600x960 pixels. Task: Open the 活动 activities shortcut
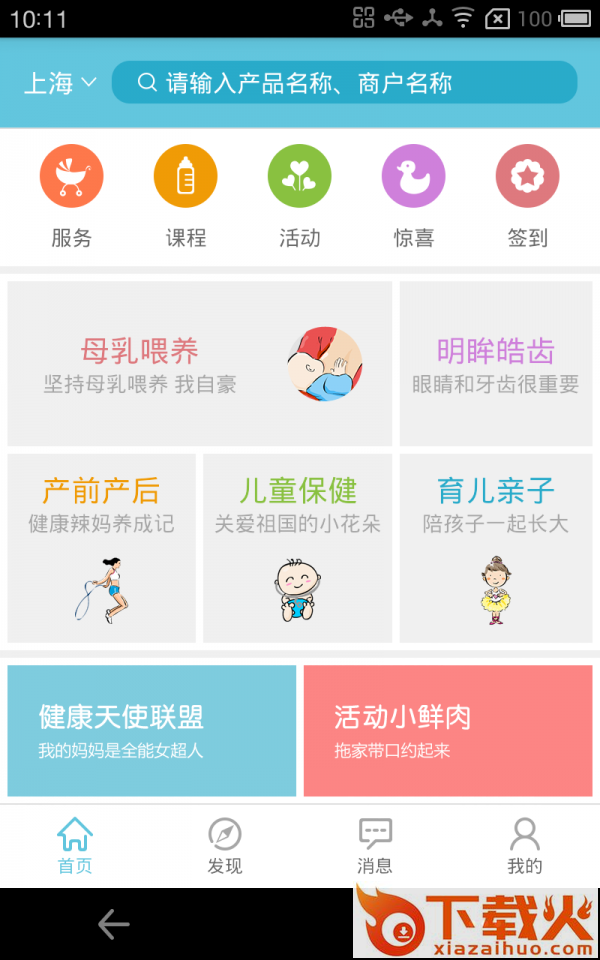tap(299, 195)
